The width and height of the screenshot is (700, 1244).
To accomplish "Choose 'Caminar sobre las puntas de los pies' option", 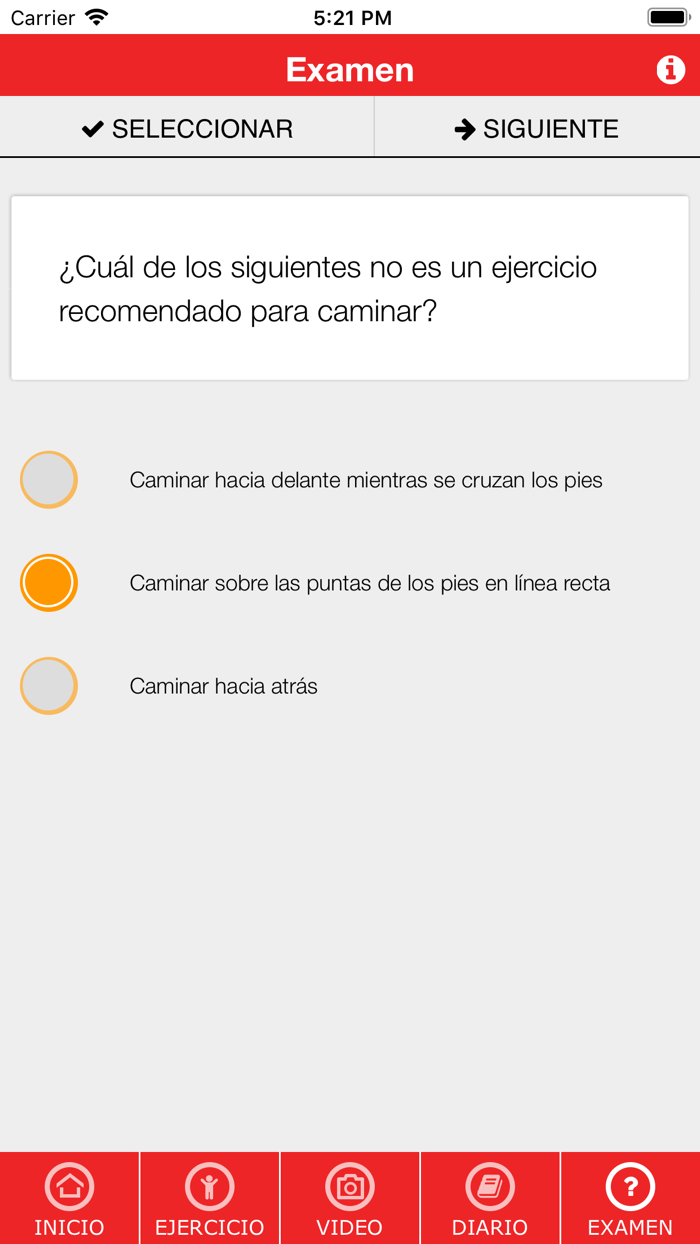I will (x=49, y=583).
